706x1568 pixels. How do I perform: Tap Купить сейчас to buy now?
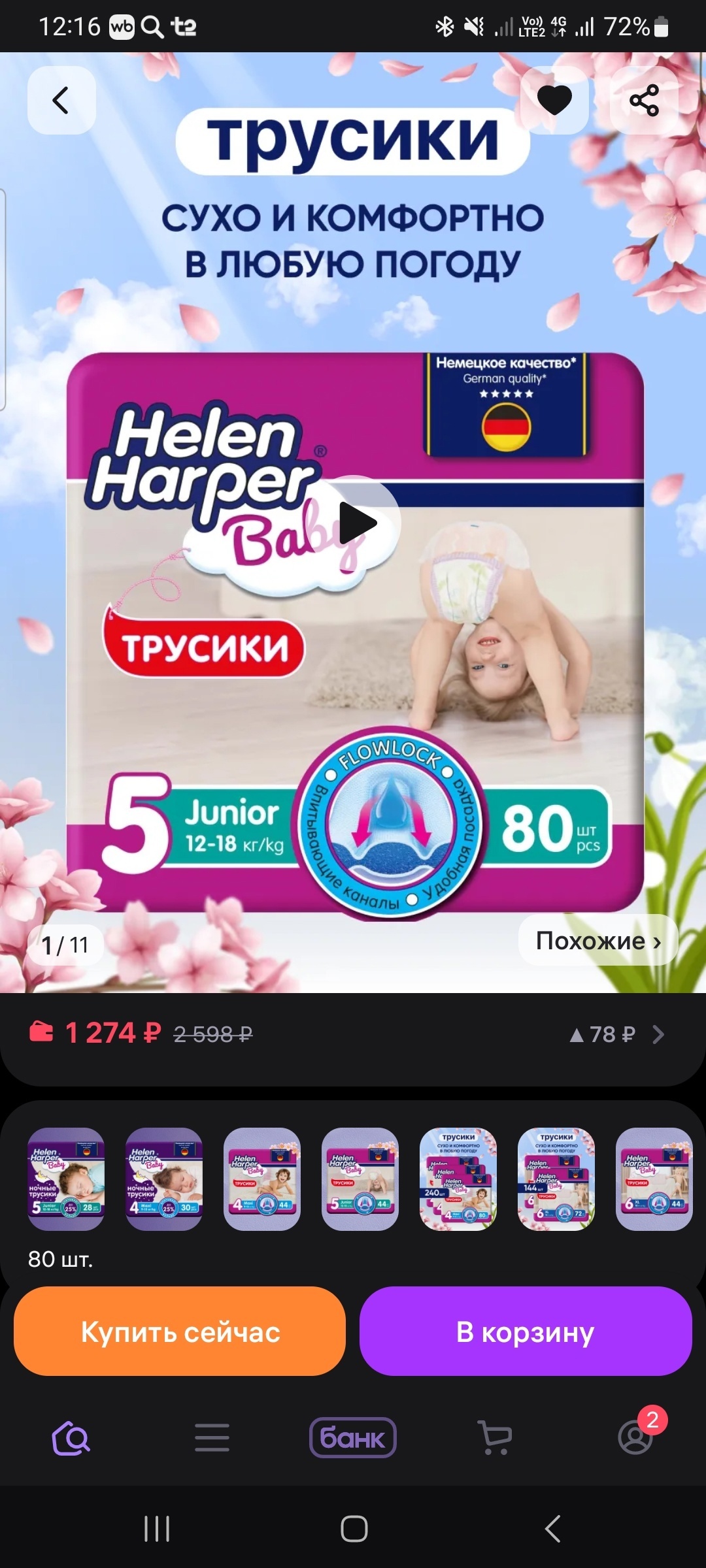coord(180,1331)
